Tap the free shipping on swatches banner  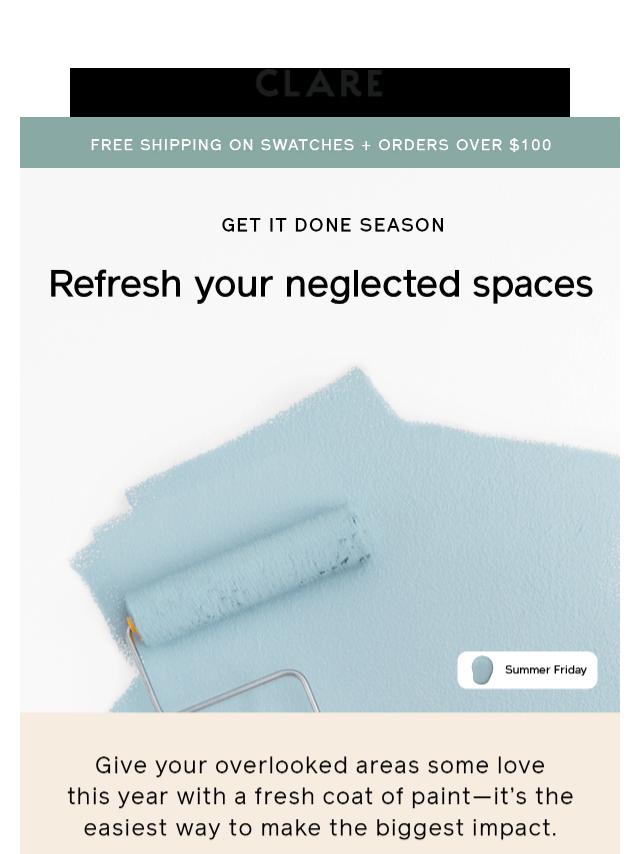(320, 144)
